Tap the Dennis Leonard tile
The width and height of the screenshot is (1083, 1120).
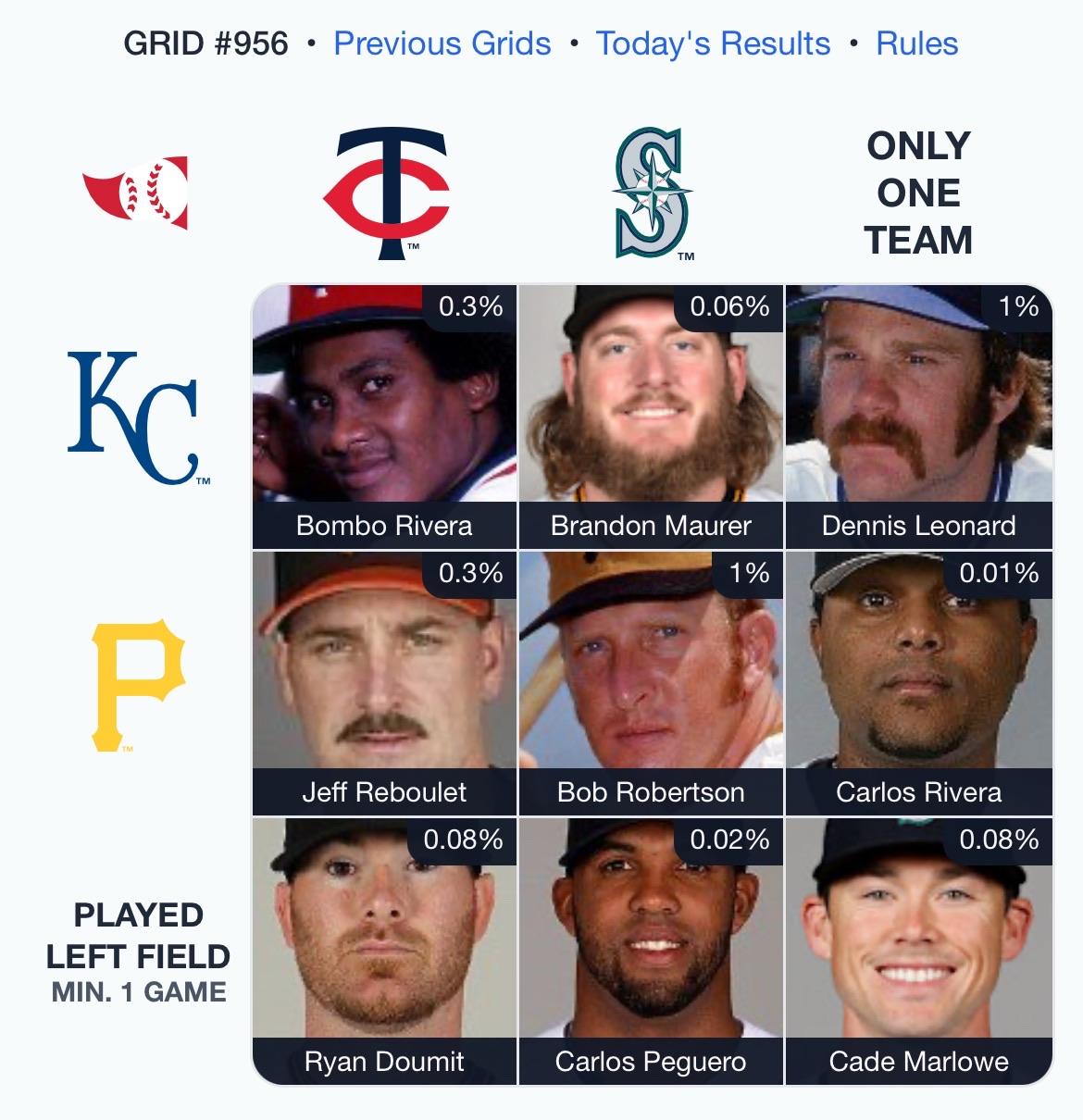click(x=918, y=417)
